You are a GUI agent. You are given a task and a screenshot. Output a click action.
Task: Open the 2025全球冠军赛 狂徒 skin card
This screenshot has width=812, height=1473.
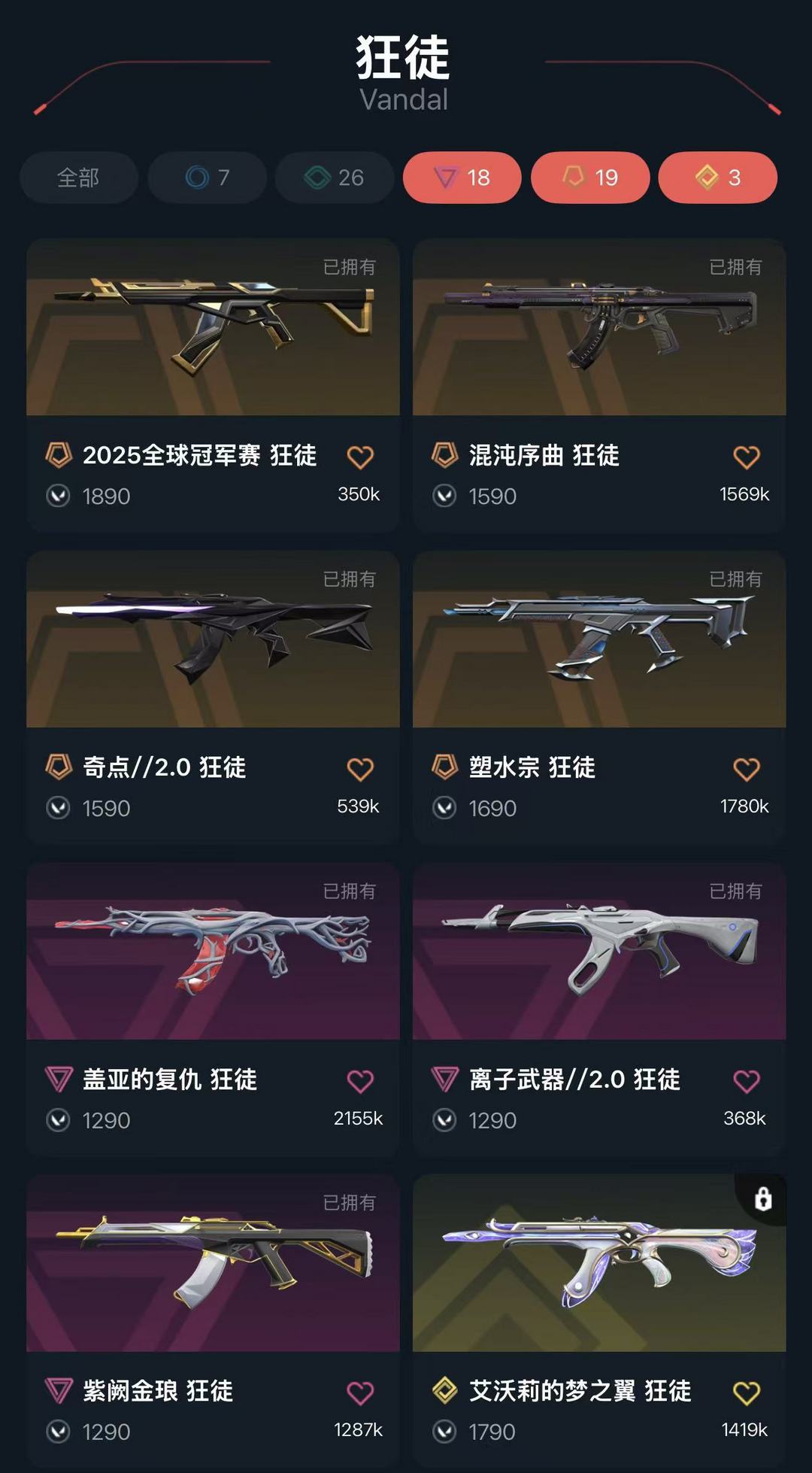point(213,385)
